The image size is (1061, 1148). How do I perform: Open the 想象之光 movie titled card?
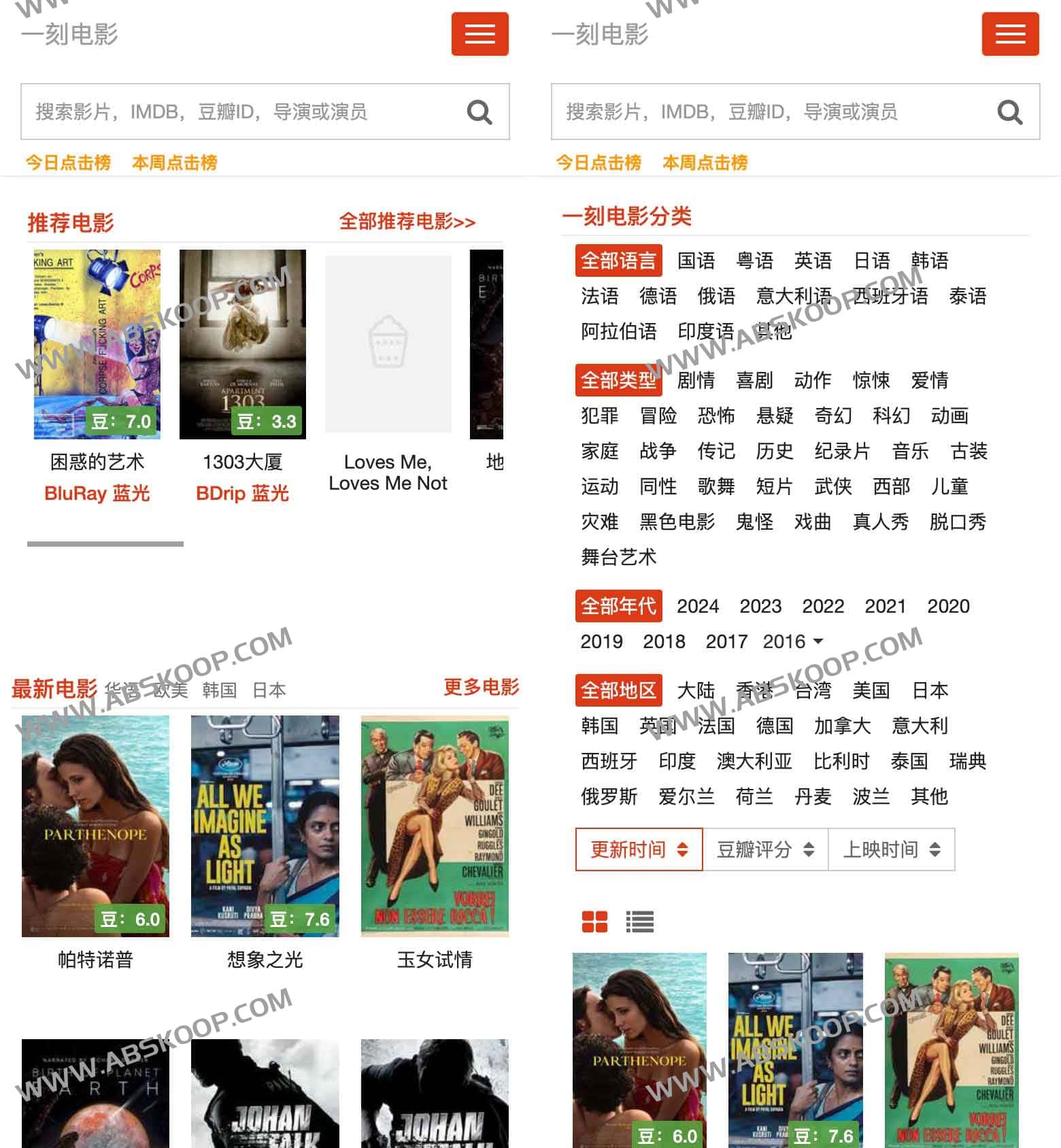265,960
